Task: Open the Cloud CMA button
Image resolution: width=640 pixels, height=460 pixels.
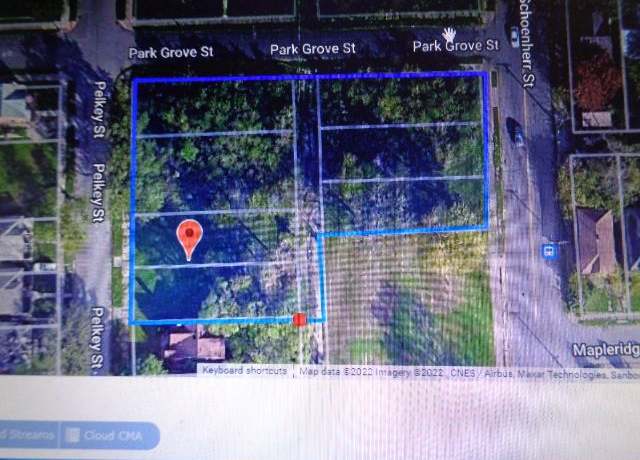Action: pyautogui.click(x=109, y=435)
